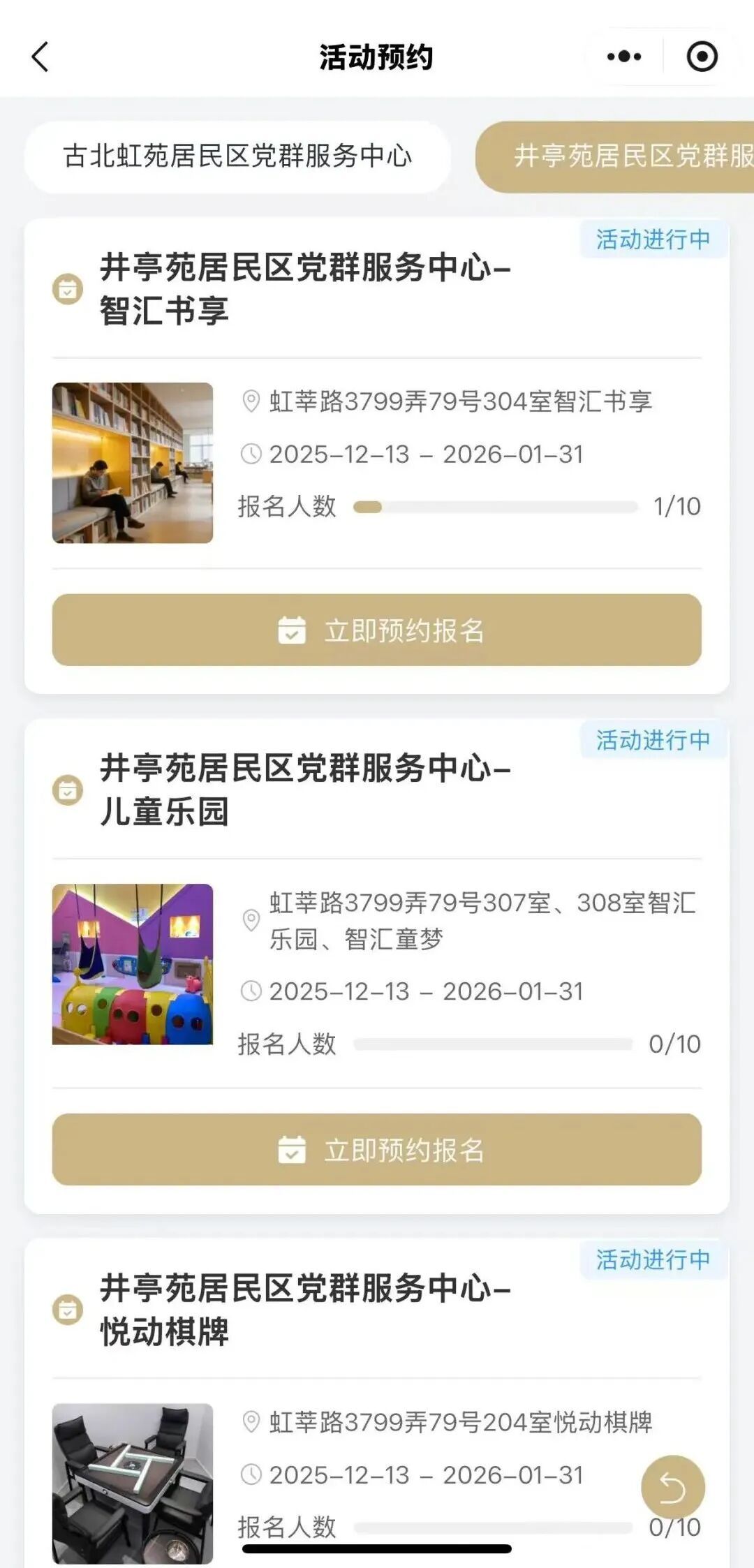View the 儿童乐园 activity details
754x1568 pixels.
(304, 790)
